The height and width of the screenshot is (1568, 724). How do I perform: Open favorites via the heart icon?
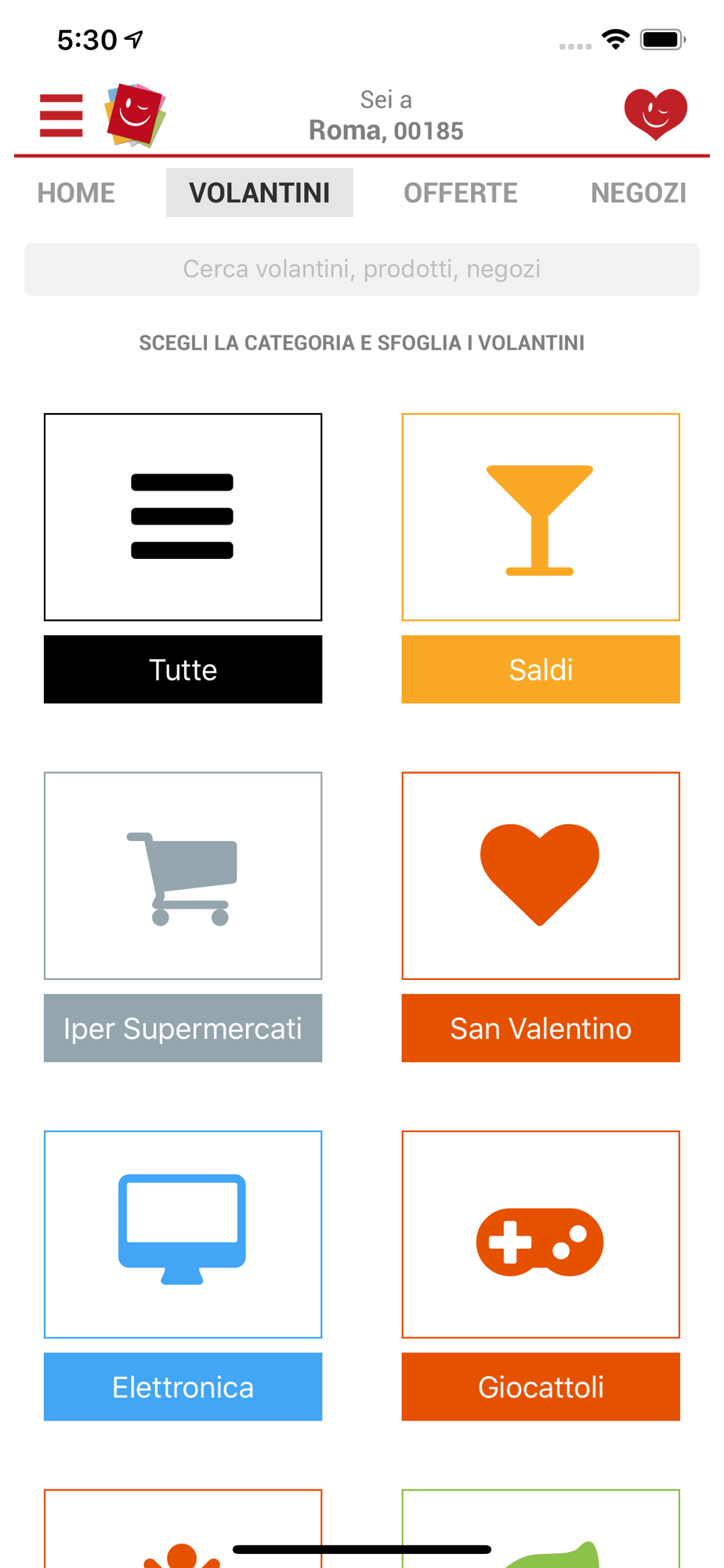[656, 114]
